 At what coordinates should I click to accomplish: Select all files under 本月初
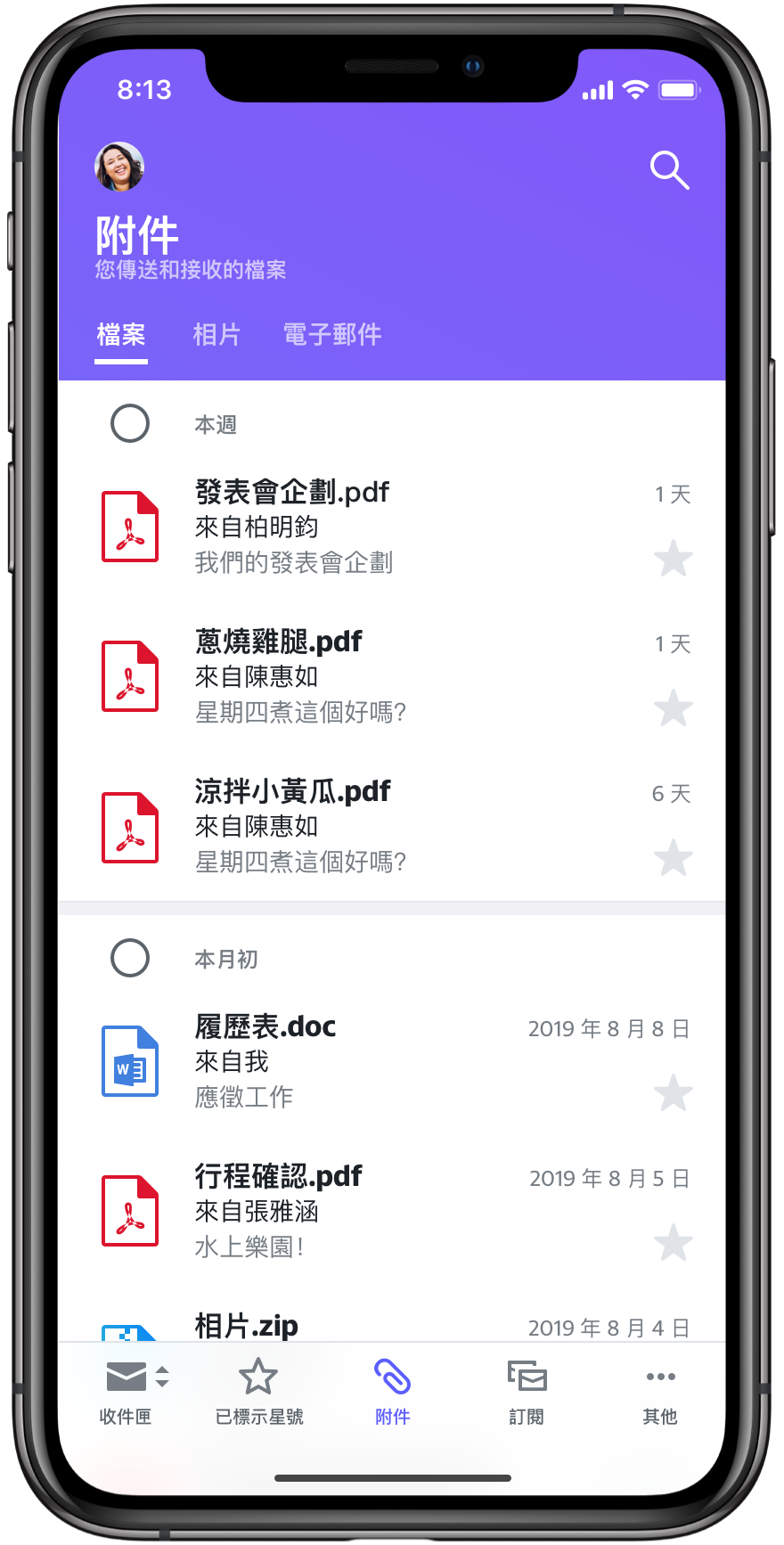[130, 958]
